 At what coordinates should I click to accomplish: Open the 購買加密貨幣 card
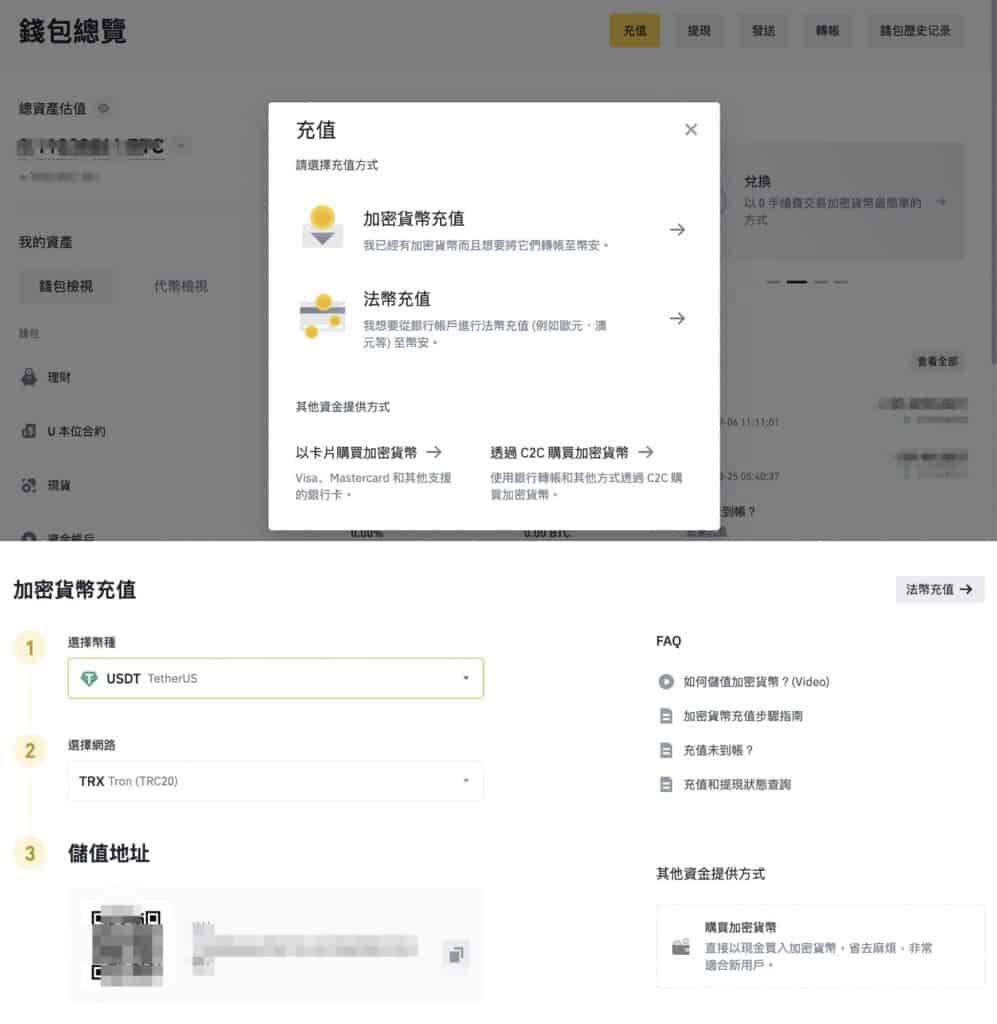[819, 946]
